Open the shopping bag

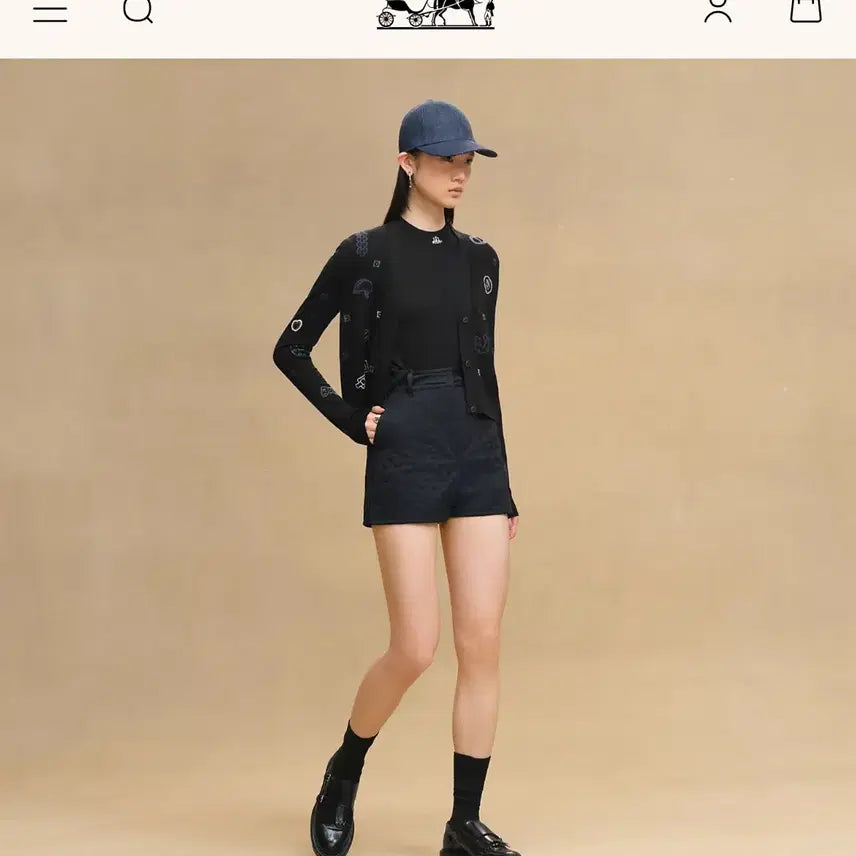(x=806, y=10)
